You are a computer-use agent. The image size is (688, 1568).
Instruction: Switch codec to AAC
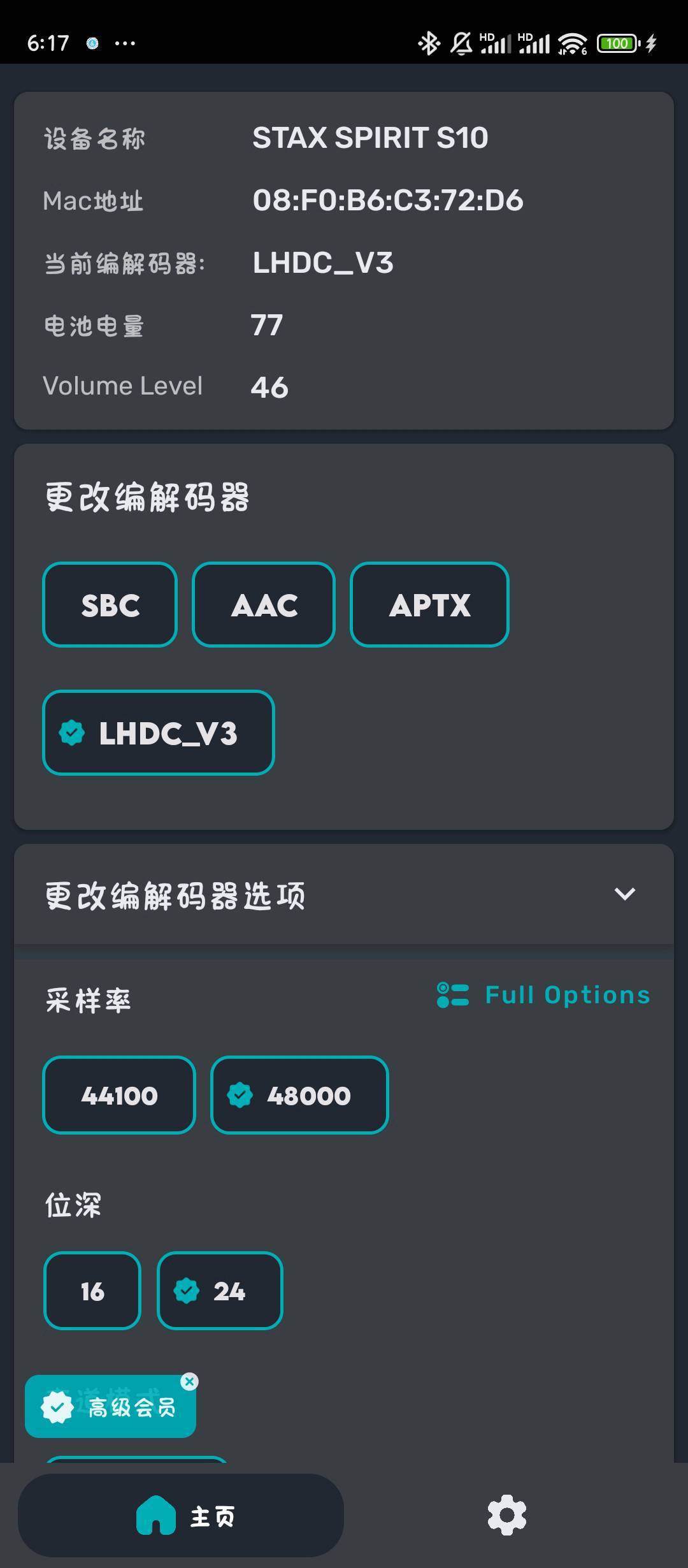coord(264,604)
